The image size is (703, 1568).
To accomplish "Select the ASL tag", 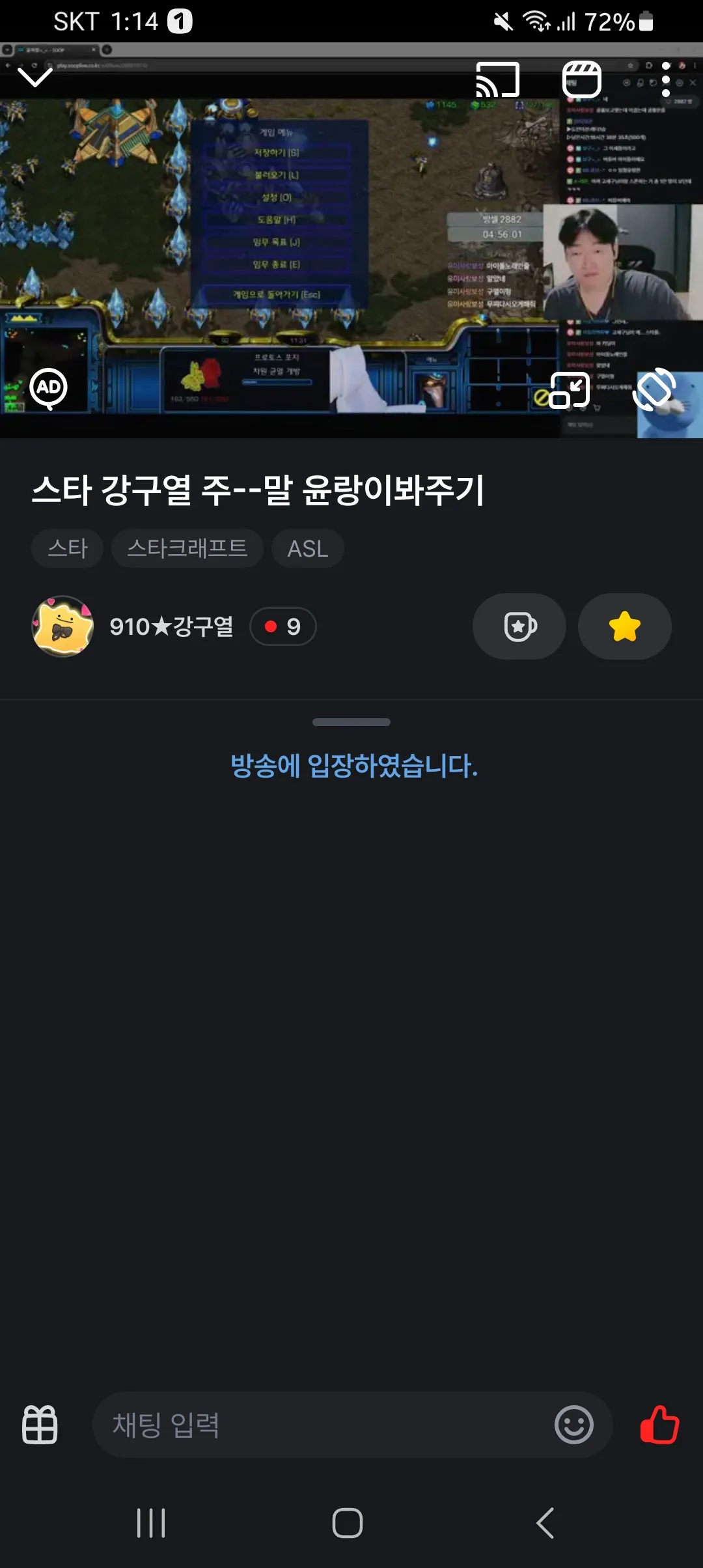I will click(308, 548).
